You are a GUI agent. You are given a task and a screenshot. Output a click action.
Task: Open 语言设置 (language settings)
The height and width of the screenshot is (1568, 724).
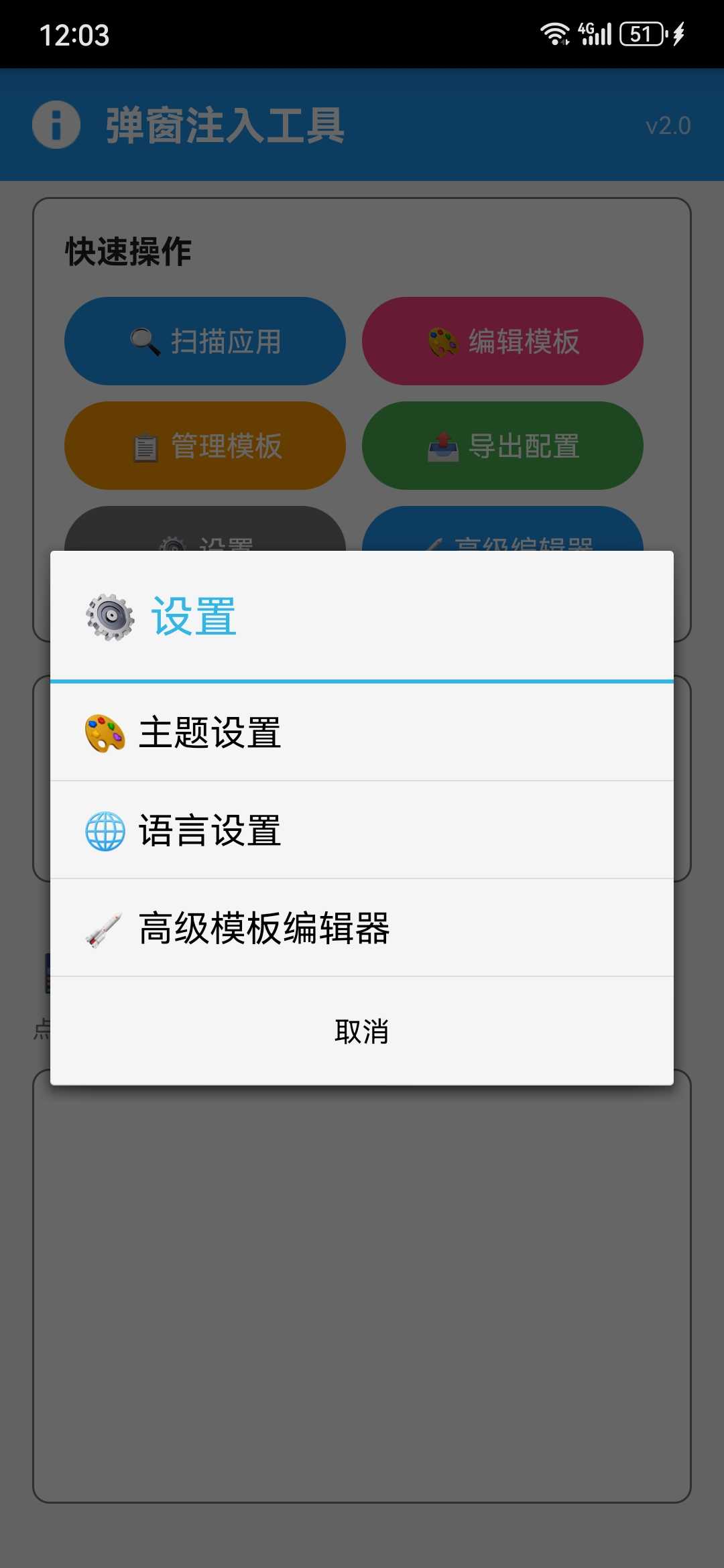(362, 830)
